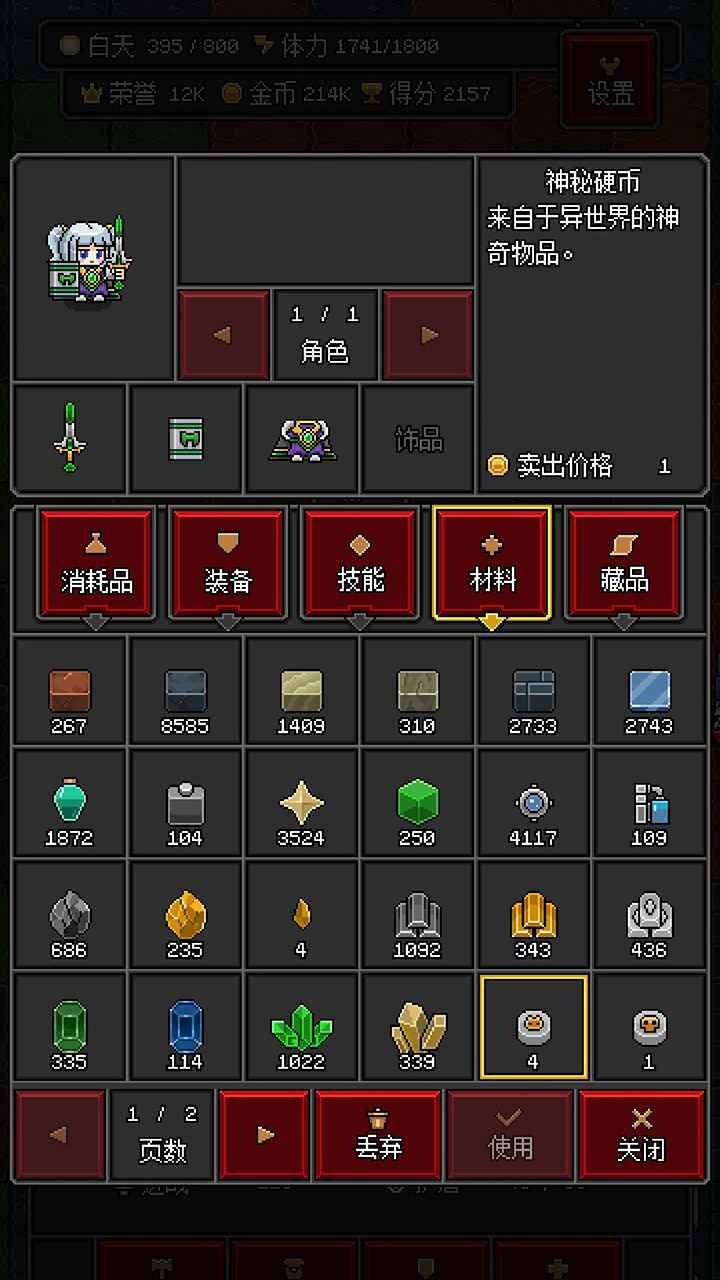The image size is (720, 1280).
Task: Tap the 使用 use button
Action: [x=510, y=1134]
